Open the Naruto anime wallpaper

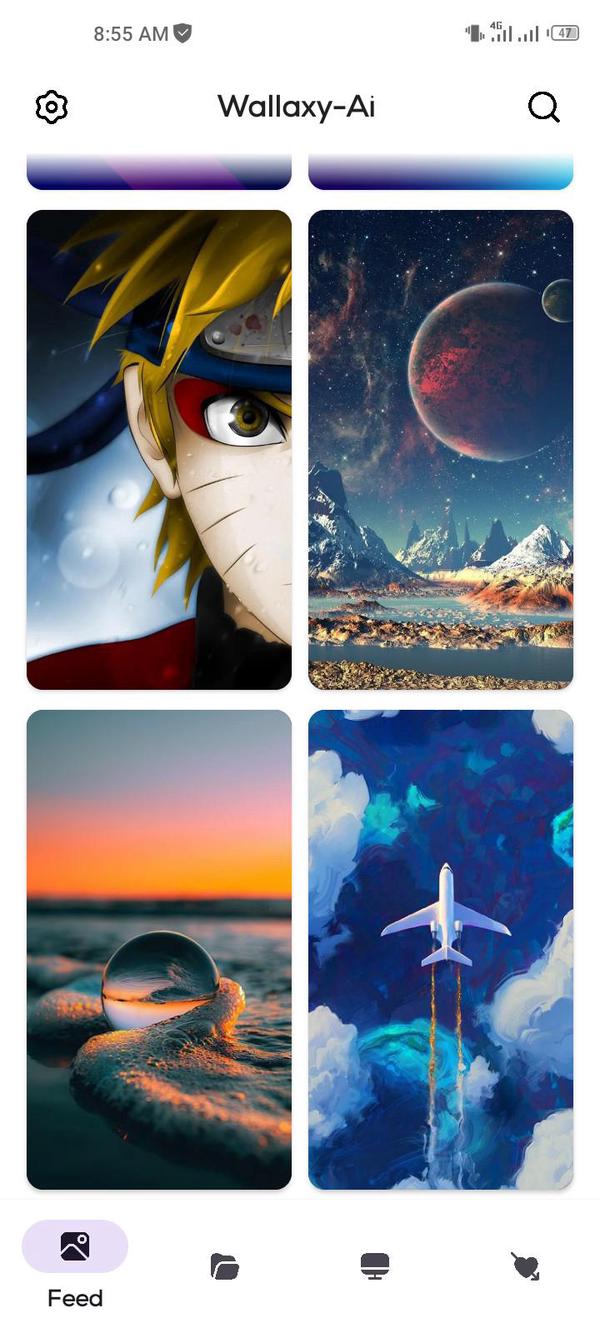[159, 449]
